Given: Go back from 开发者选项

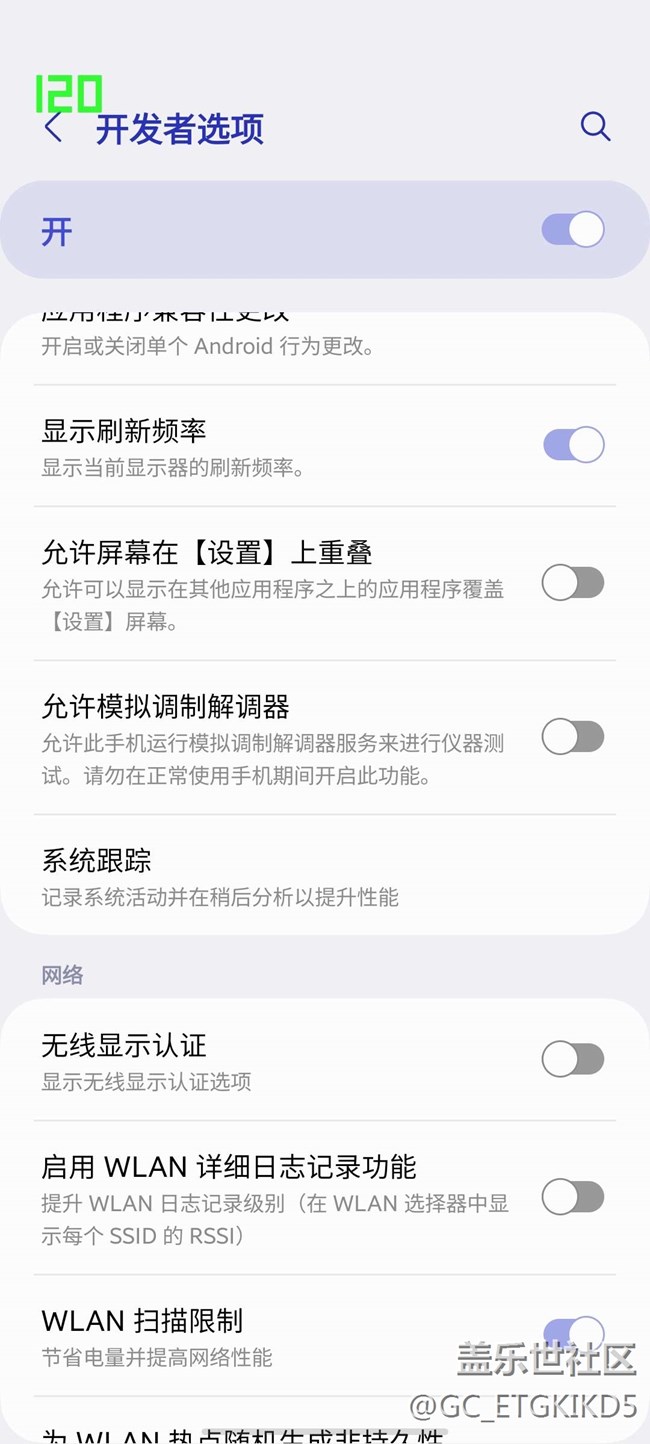Looking at the screenshot, I should coord(54,127).
